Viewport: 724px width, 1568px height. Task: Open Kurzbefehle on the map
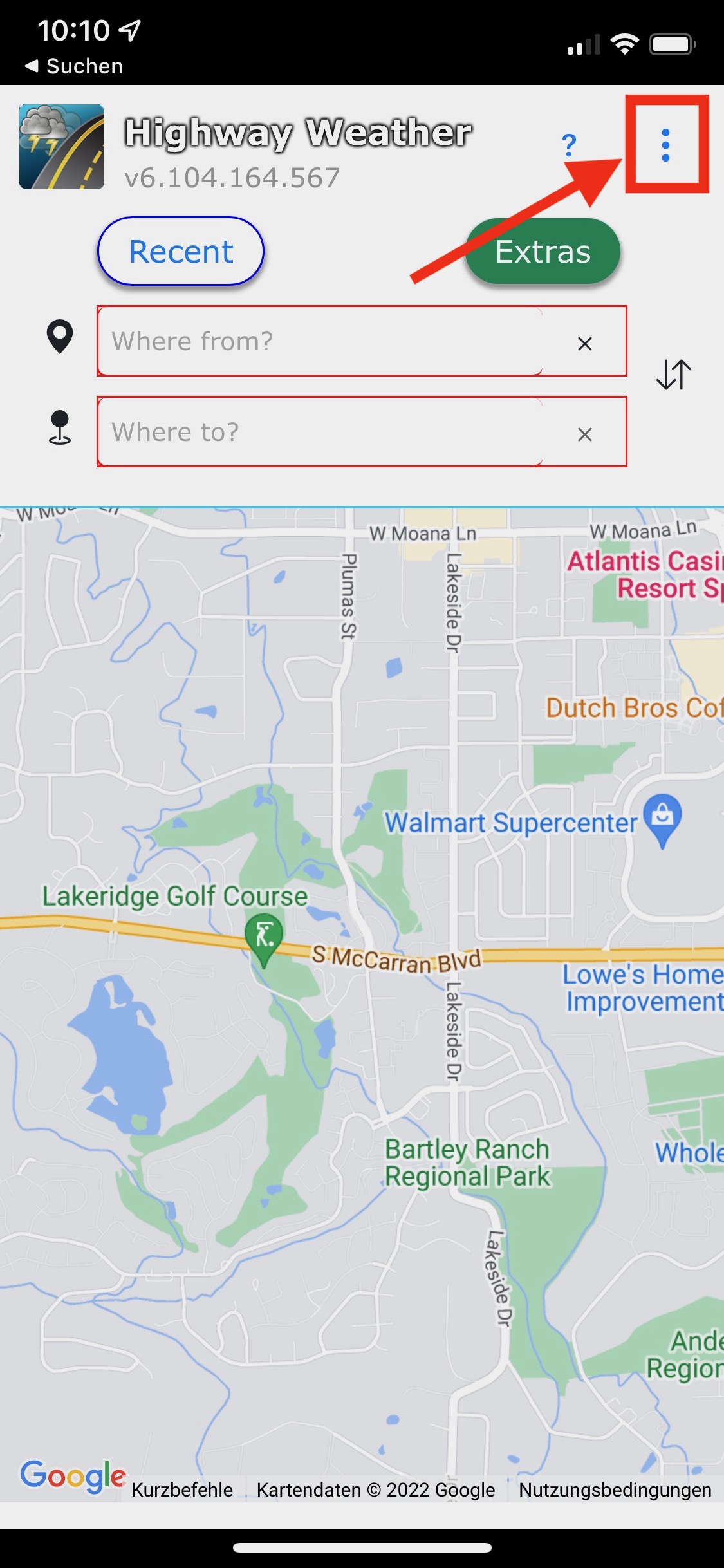click(x=182, y=1489)
